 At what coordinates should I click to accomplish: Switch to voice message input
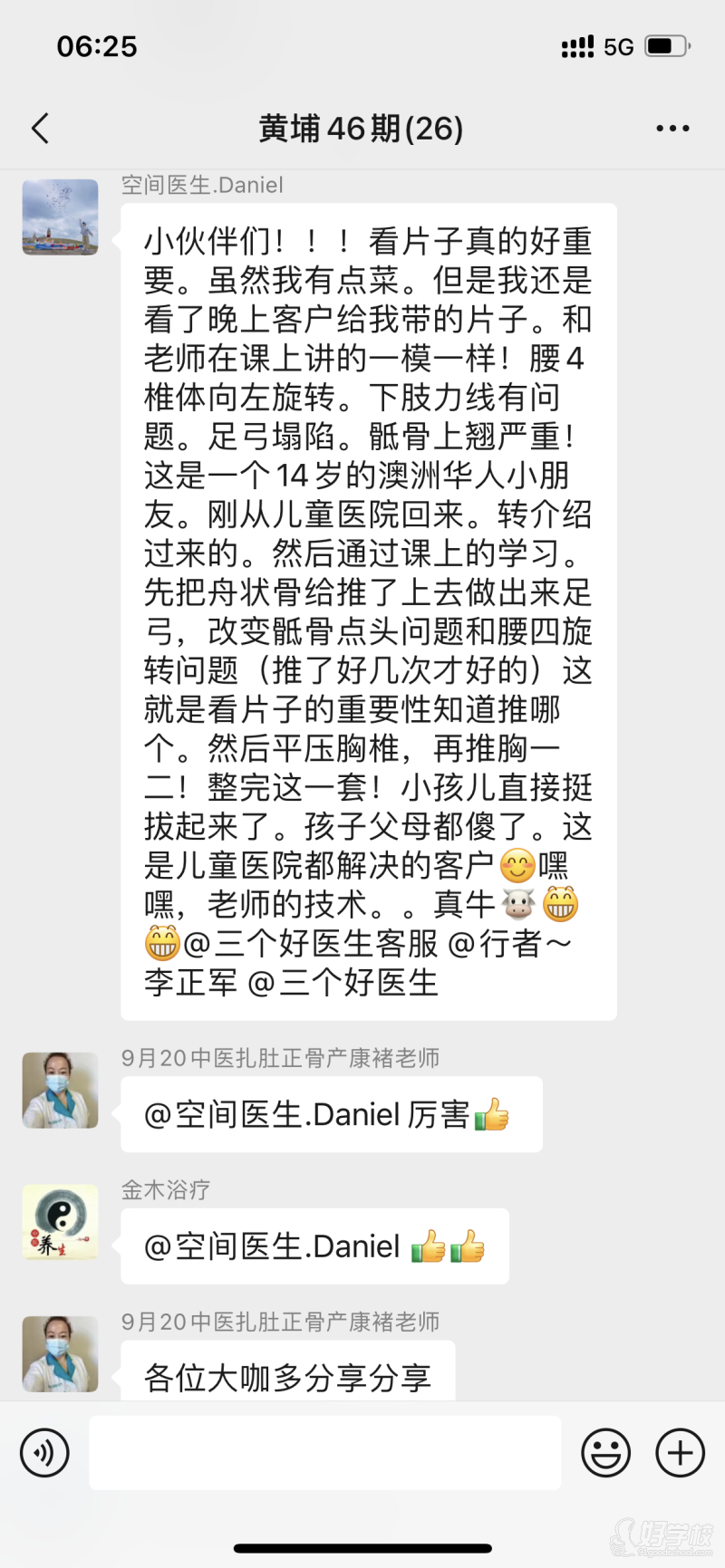pyautogui.click(x=44, y=1452)
